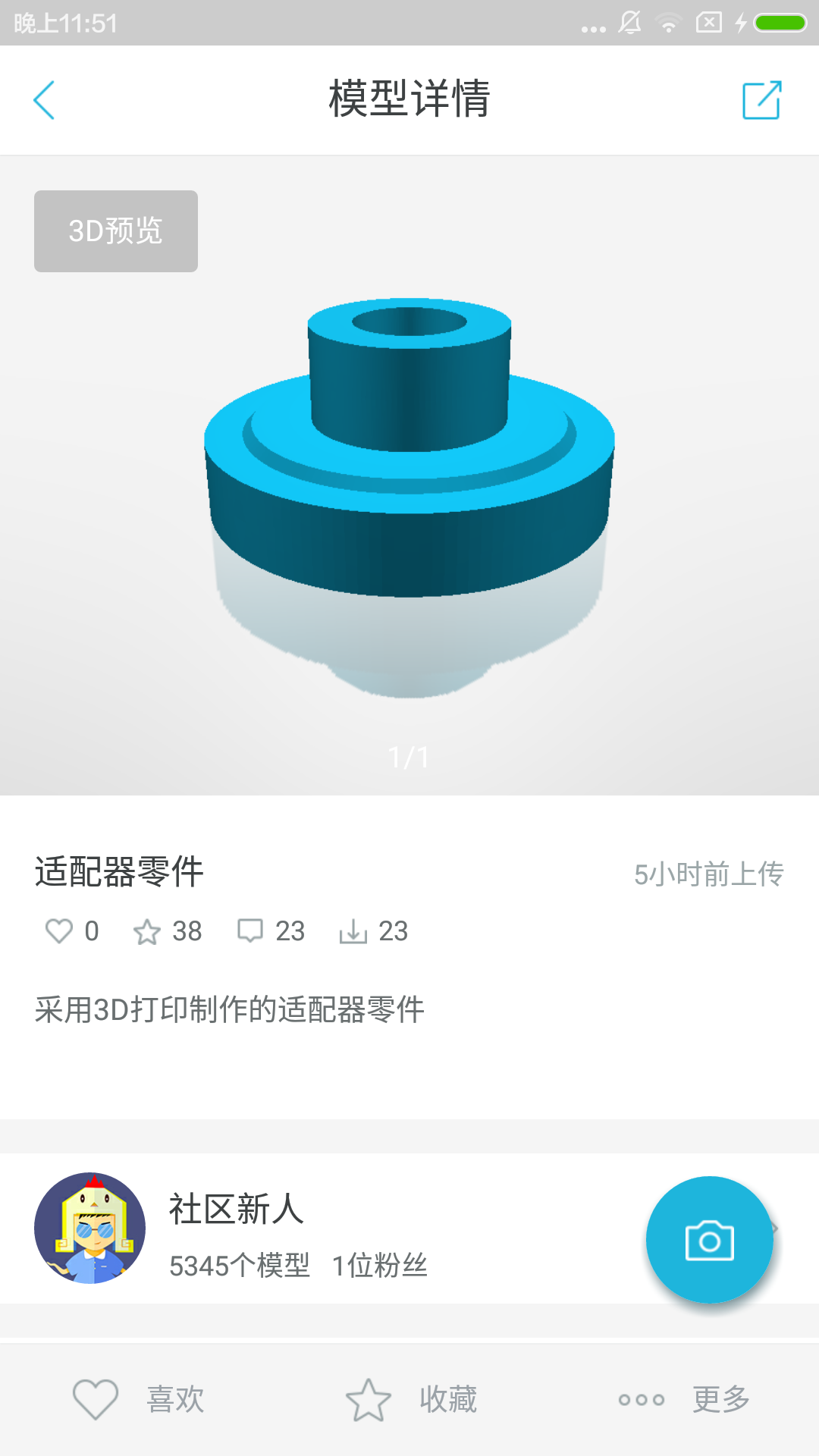Add the model to 收藏 favorites
The height and width of the screenshot is (1456, 819).
point(411,1399)
